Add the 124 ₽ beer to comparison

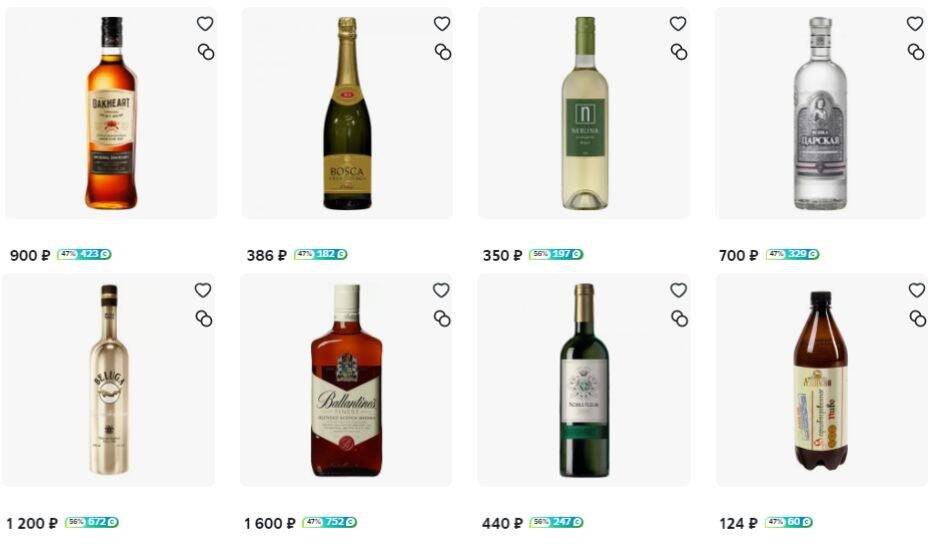[x=917, y=318]
